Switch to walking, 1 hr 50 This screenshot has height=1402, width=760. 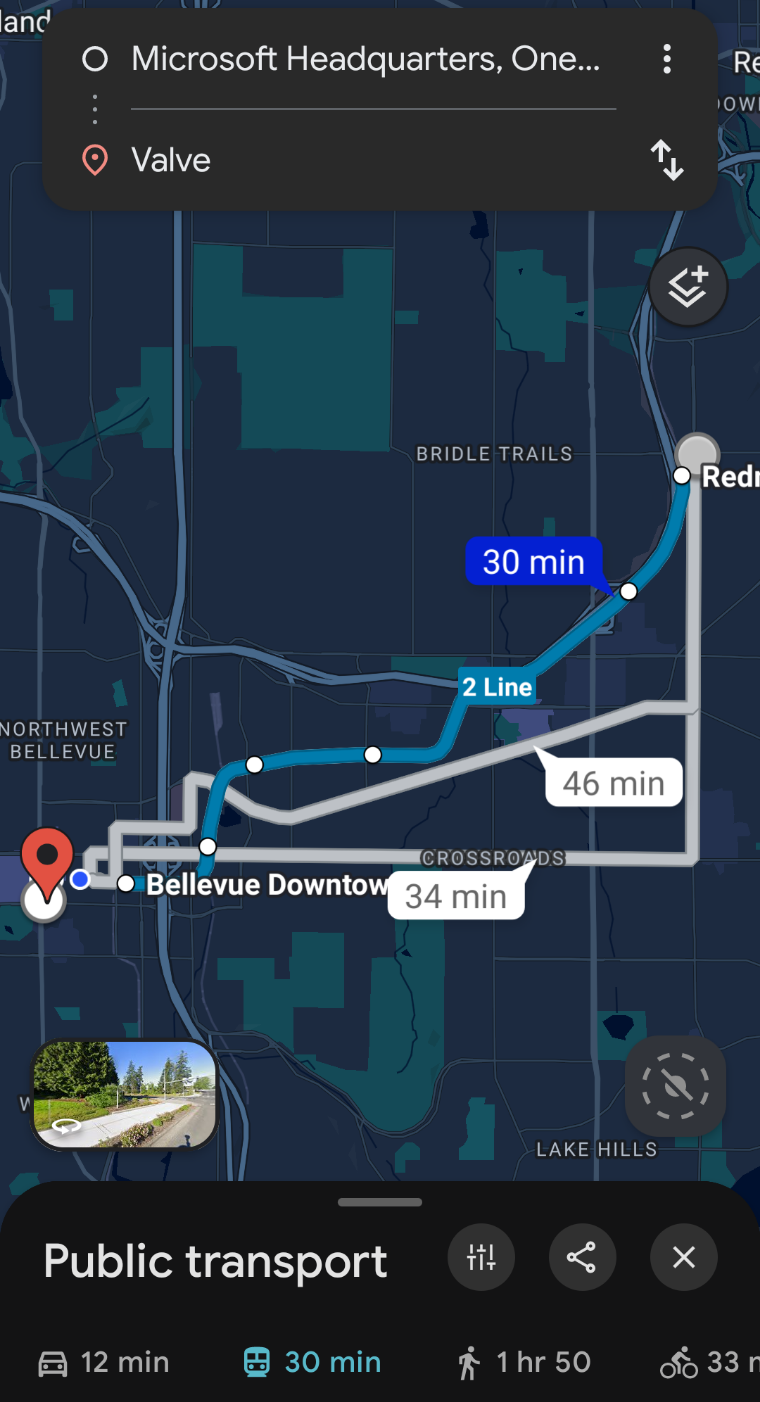(524, 1362)
